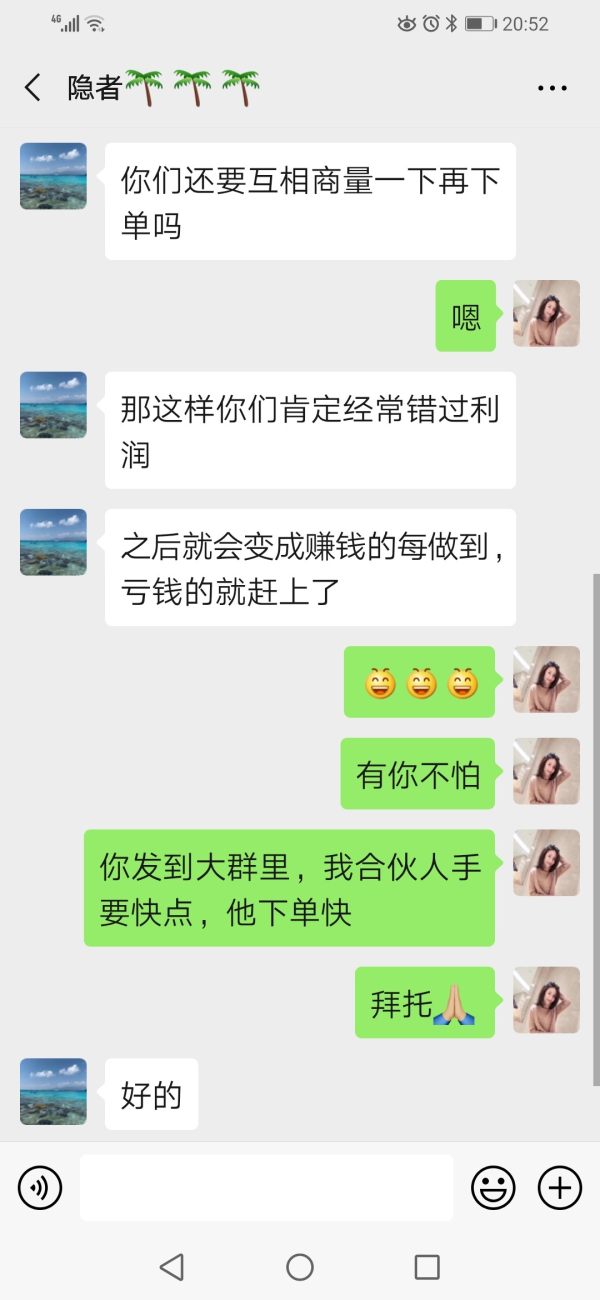Image resolution: width=600 pixels, height=1300 pixels.
Task: Open the plus attachment menu
Action: pyautogui.click(x=560, y=1188)
